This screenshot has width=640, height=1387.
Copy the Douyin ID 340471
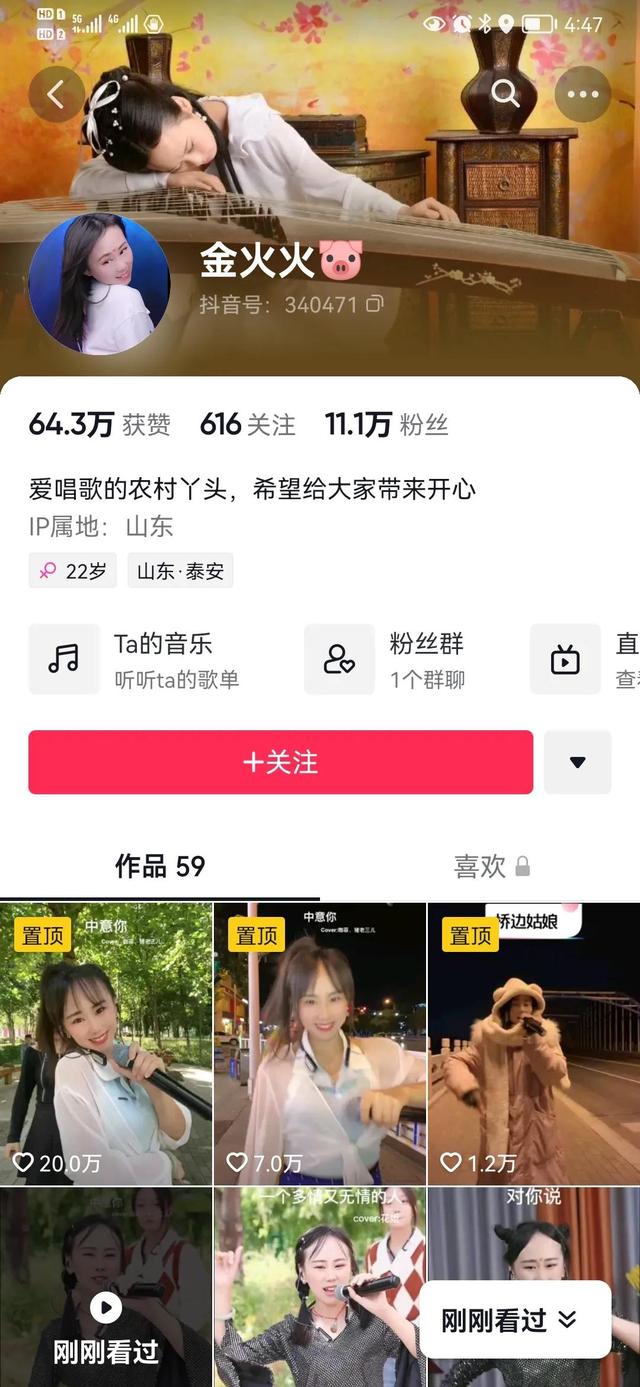[374, 303]
